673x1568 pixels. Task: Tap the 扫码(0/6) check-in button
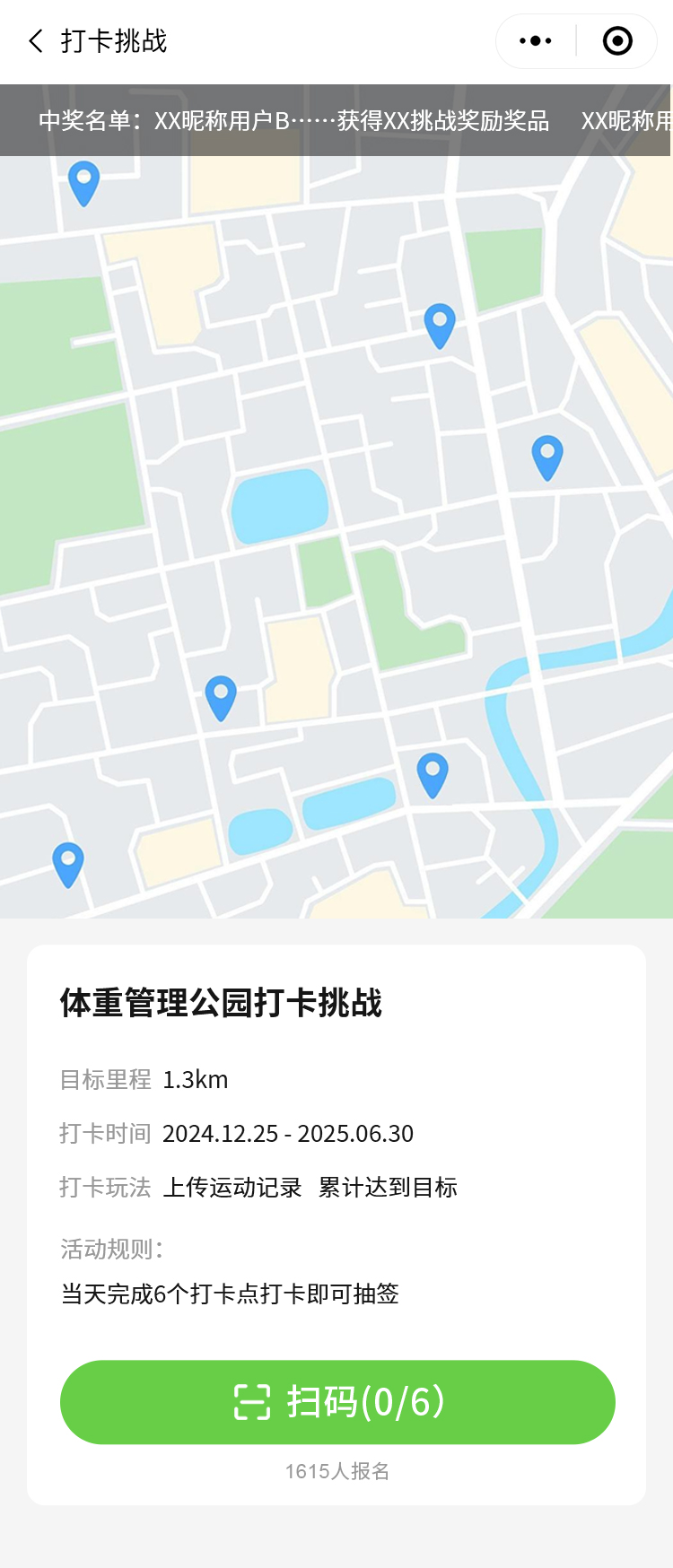(x=337, y=1402)
